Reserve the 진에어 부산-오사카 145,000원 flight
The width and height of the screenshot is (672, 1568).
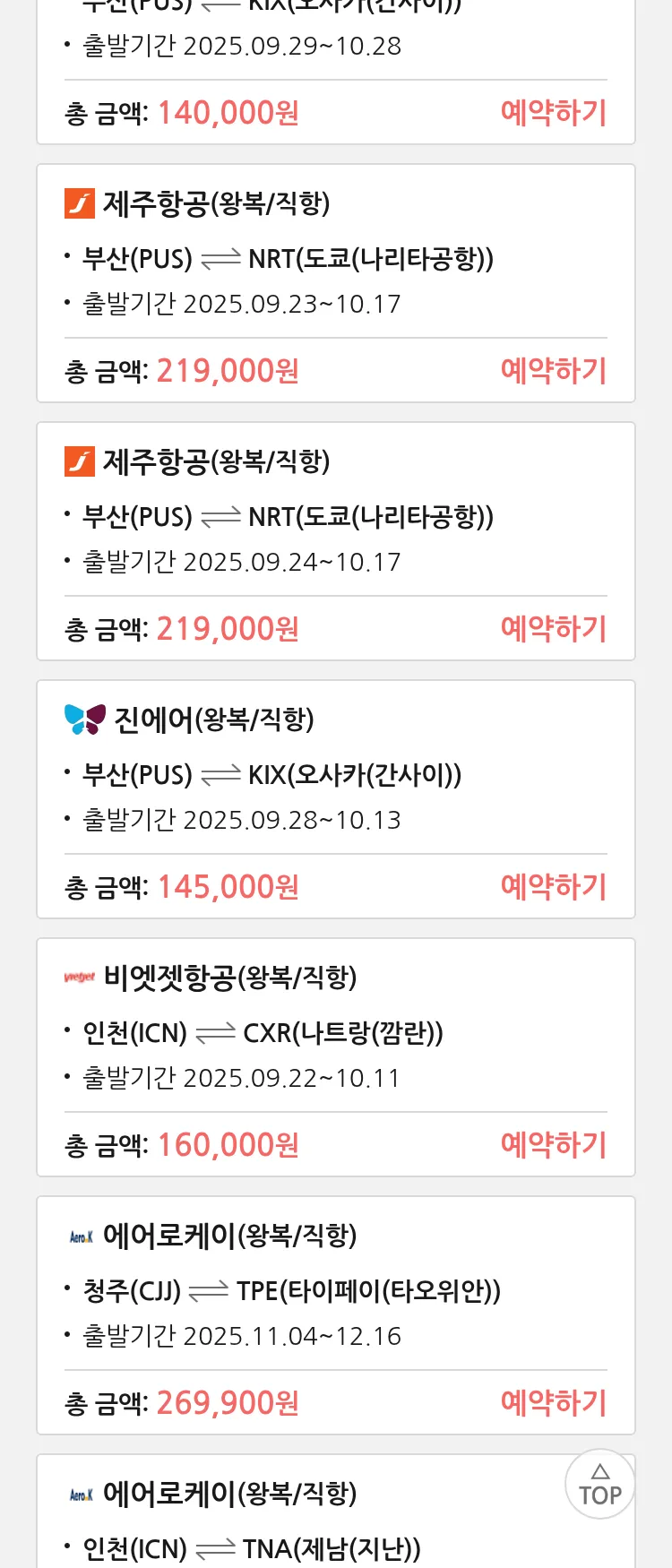(553, 887)
